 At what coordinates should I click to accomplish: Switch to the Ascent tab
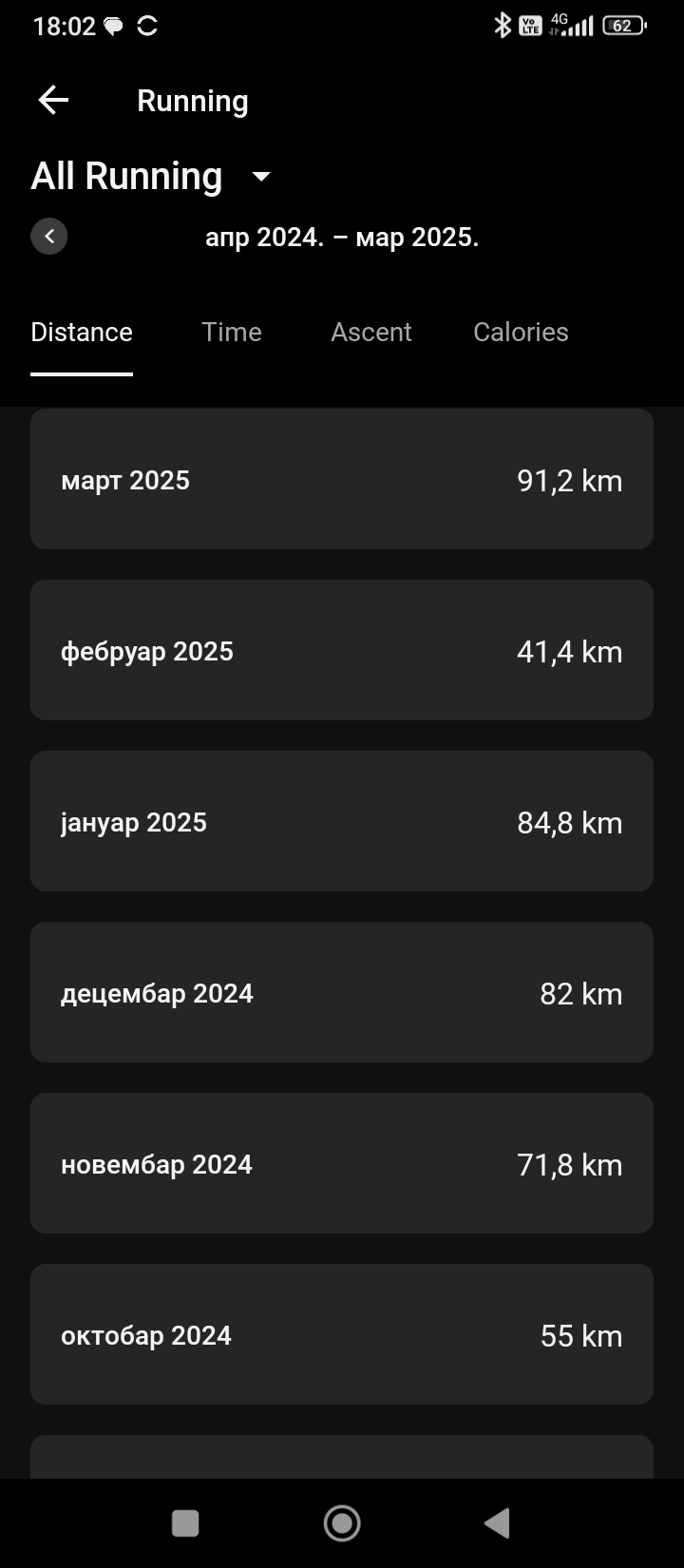click(x=370, y=332)
